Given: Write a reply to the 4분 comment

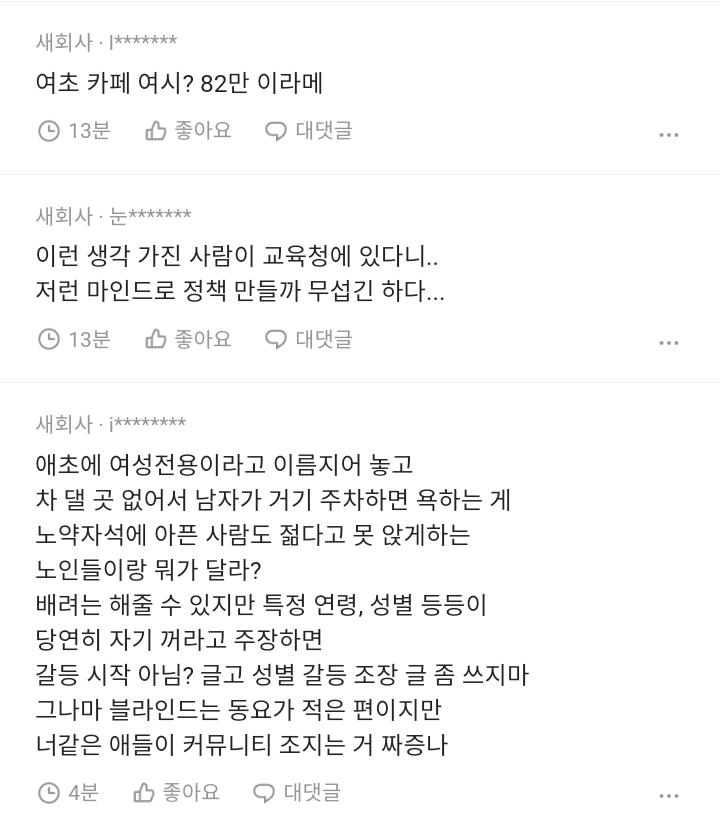Looking at the screenshot, I should pos(297,793).
